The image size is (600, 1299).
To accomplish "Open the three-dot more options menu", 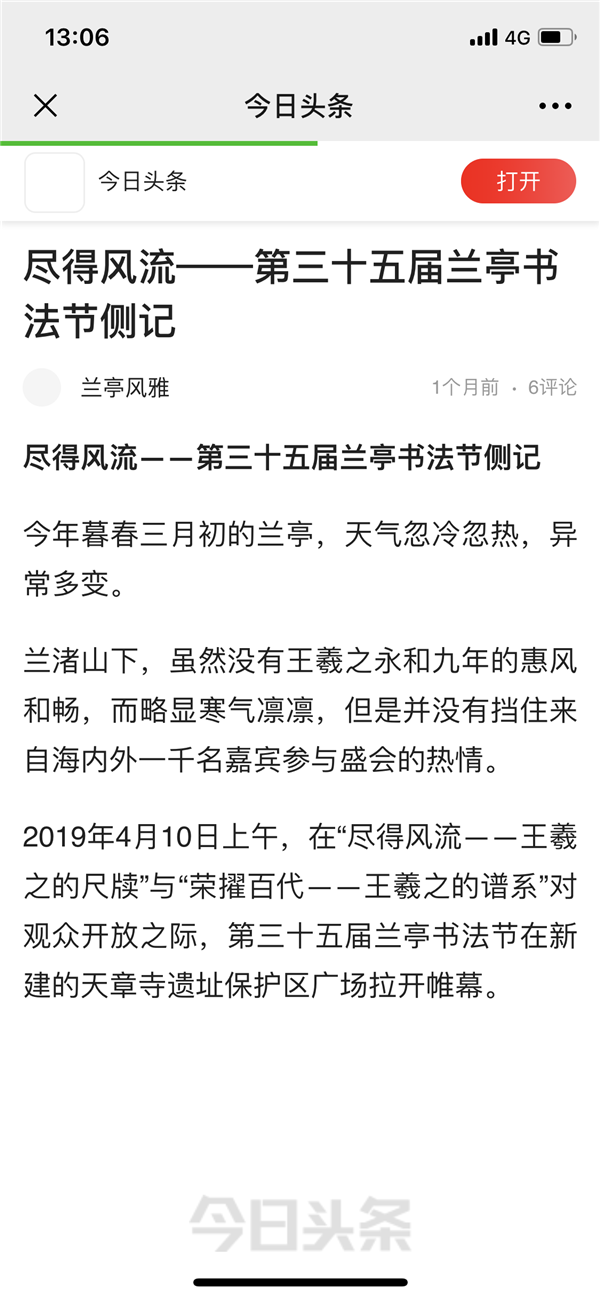I will coord(554,106).
